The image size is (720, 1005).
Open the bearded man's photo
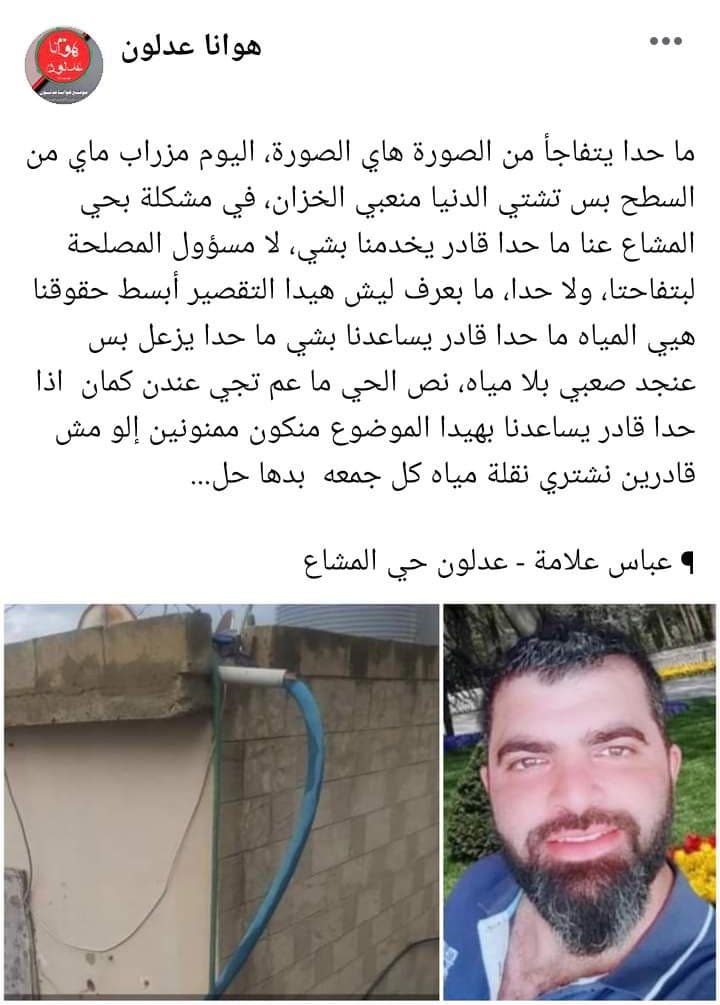click(x=580, y=800)
